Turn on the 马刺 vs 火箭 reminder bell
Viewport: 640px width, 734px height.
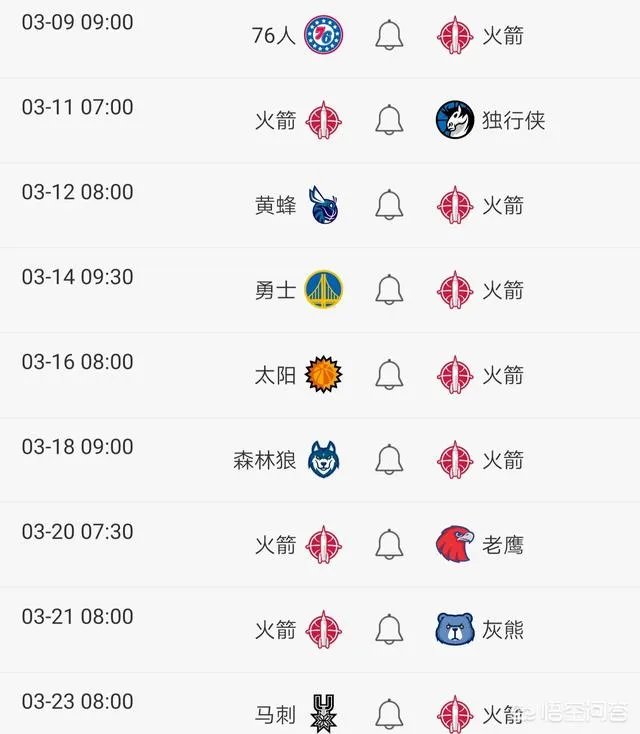coord(389,714)
